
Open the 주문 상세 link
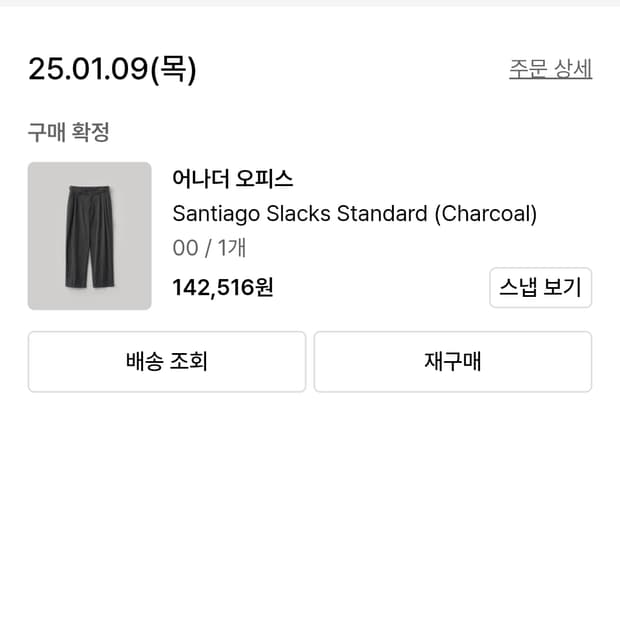pyautogui.click(x=550, y=69)
